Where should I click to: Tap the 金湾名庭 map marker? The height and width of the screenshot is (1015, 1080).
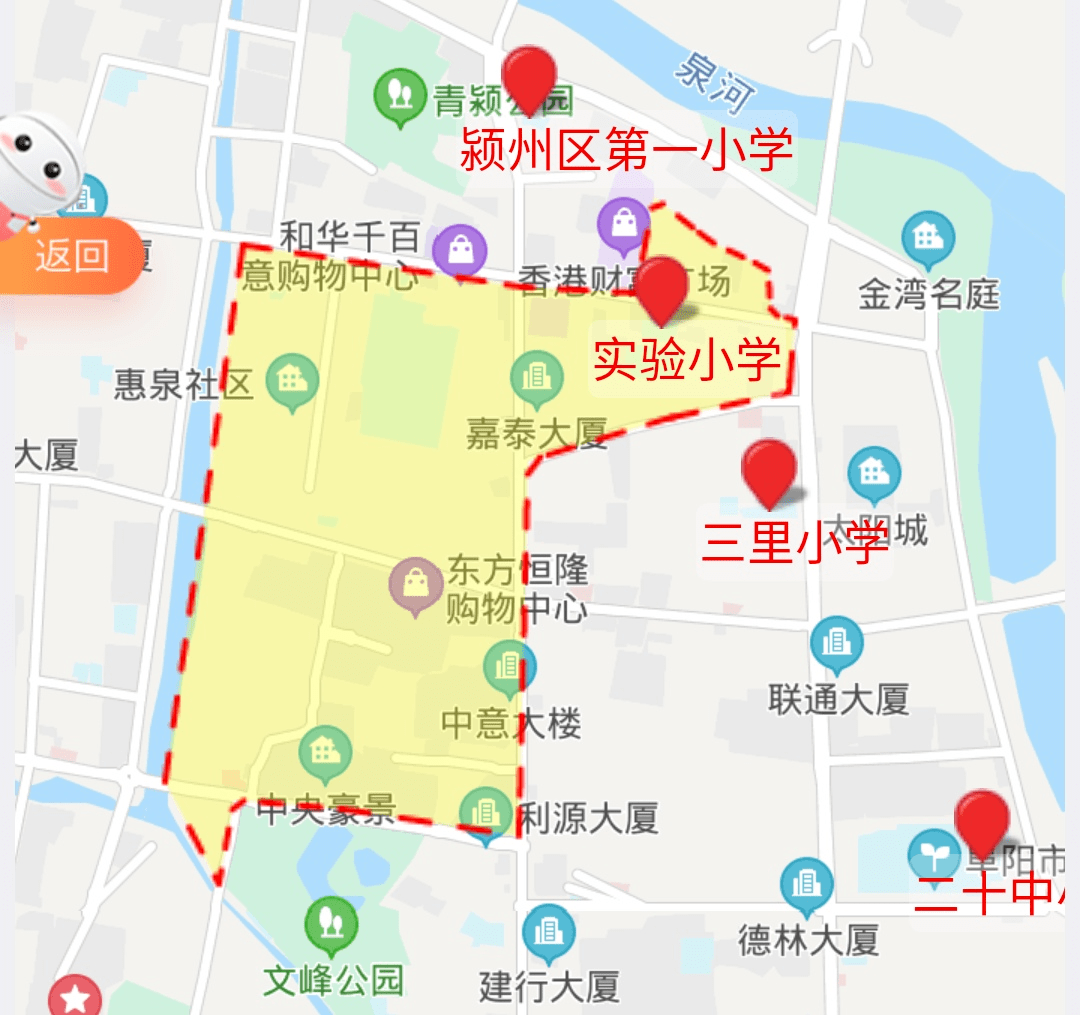point(928,240)
